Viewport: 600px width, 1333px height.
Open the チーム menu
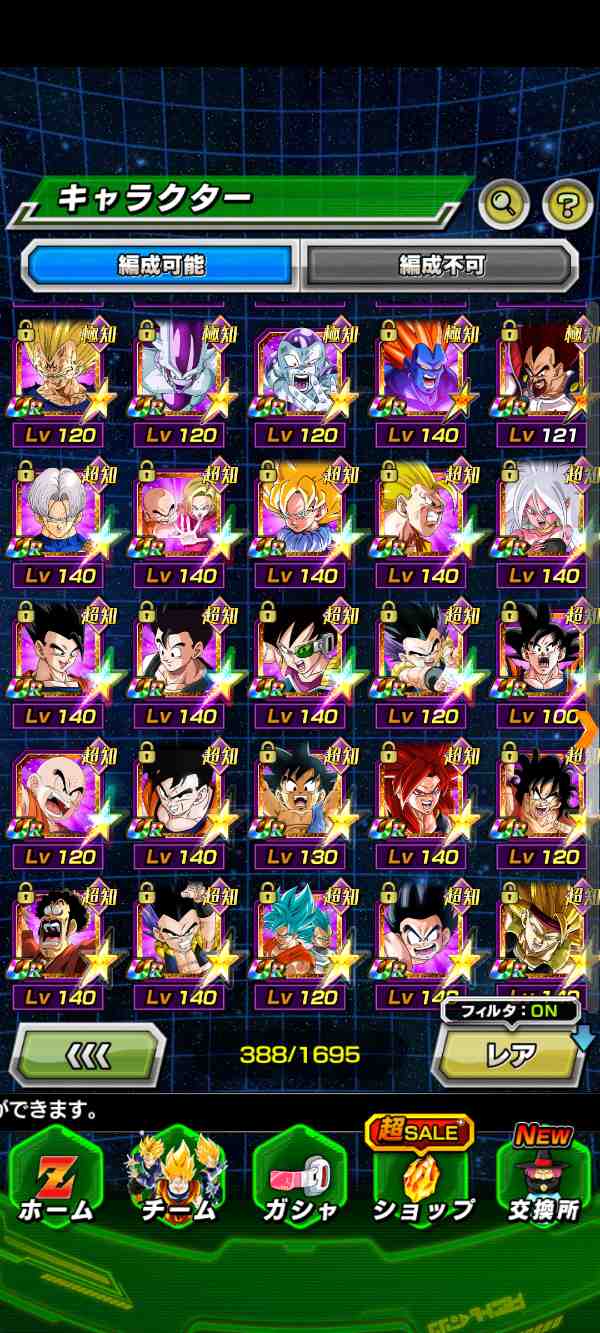[178, 1180]
